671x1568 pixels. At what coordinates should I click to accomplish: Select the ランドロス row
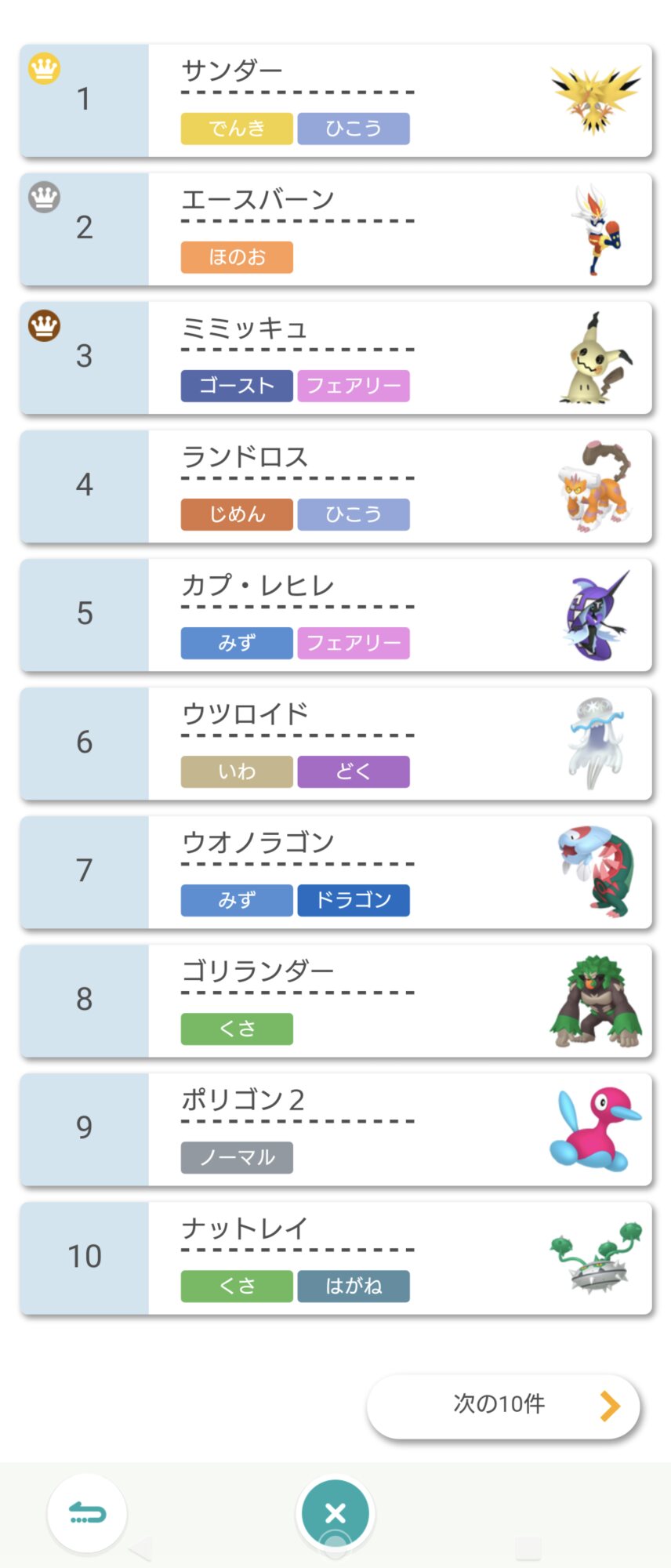point(335,486)
